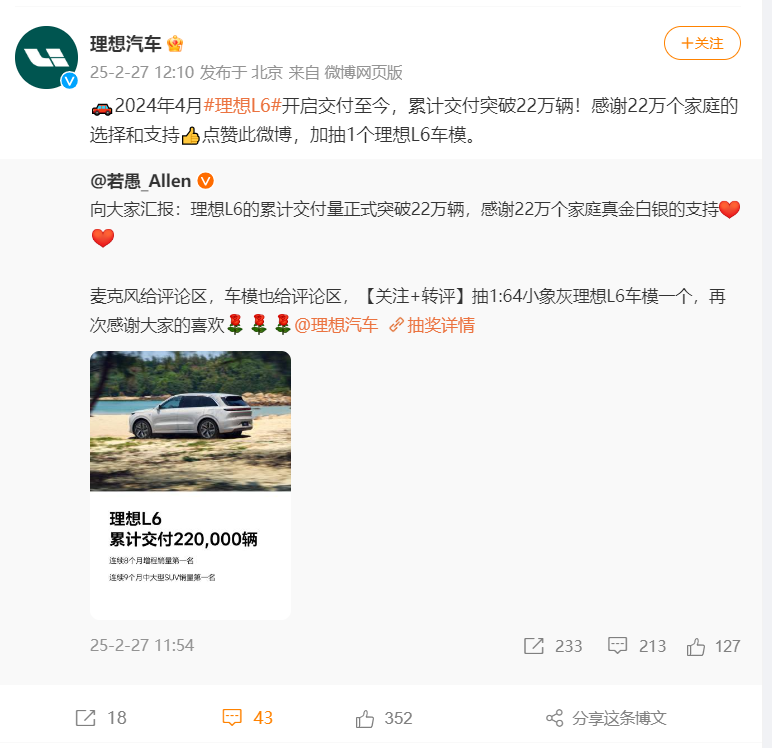Open the 43 comments on this post
Screen dimensions: 772x748
click(x=247, y=718)
